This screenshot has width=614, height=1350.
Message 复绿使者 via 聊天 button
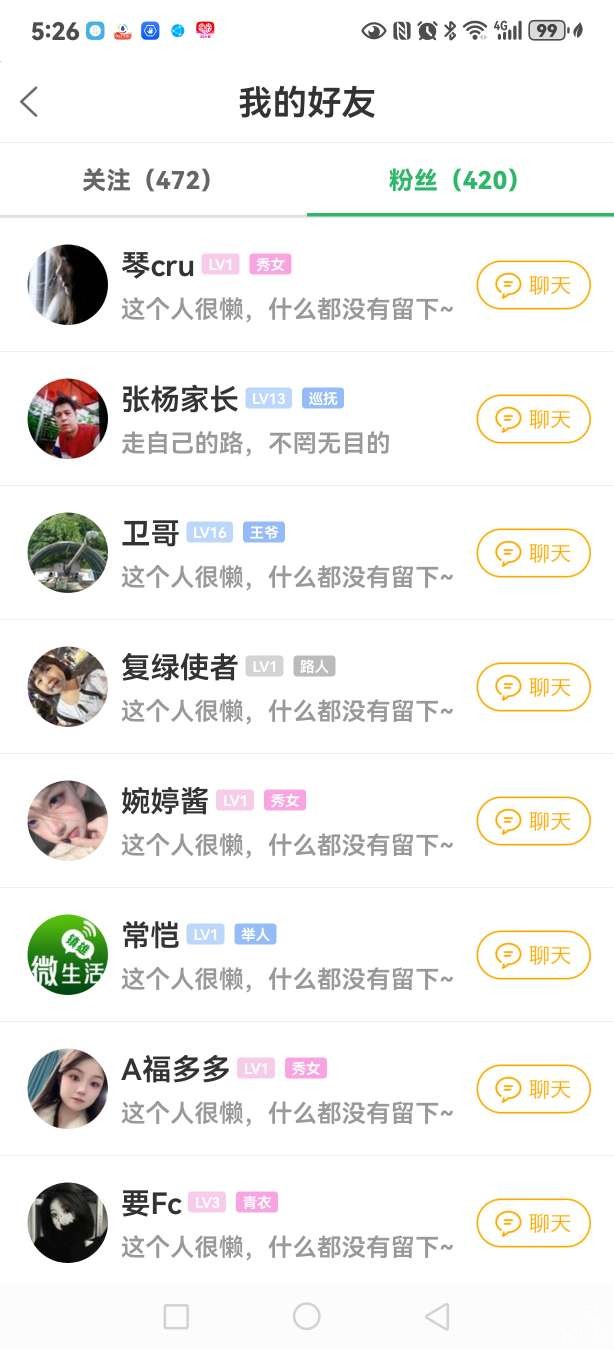533,688
